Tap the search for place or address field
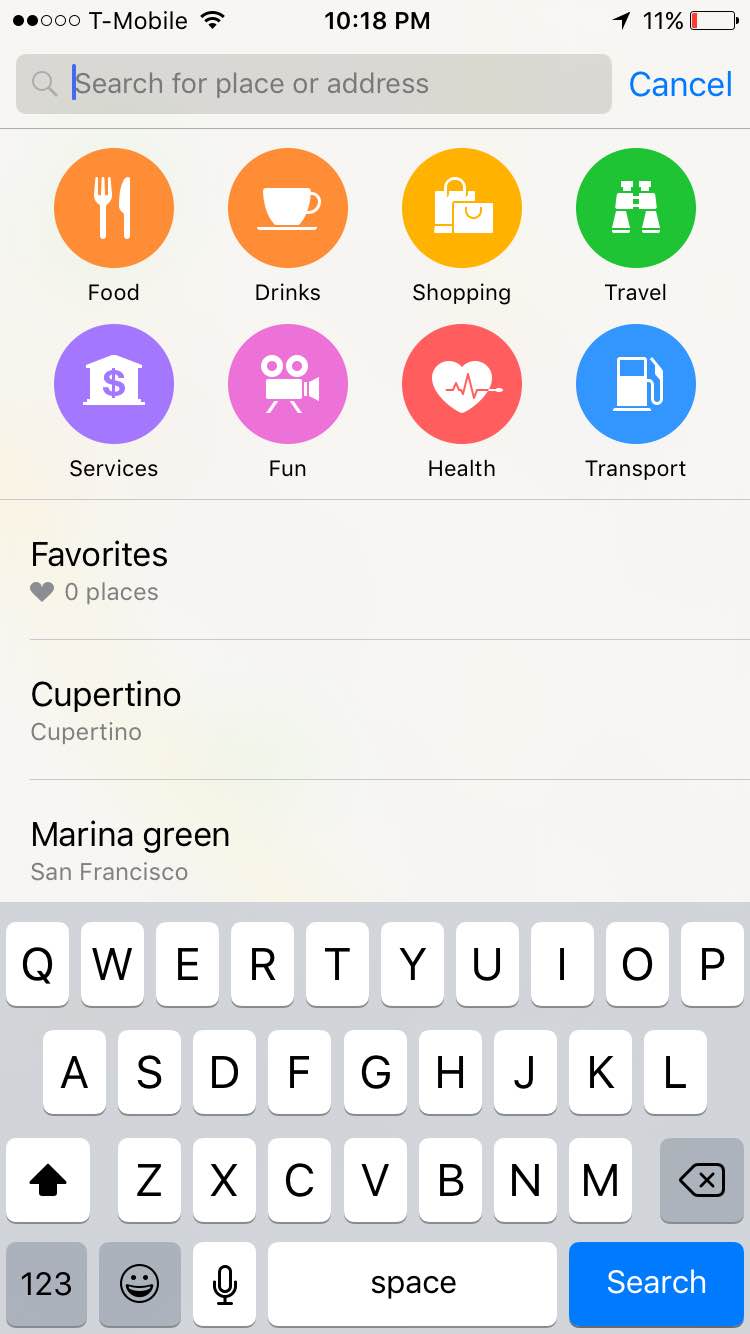750x1334 pixels. [x=313, y=84]
